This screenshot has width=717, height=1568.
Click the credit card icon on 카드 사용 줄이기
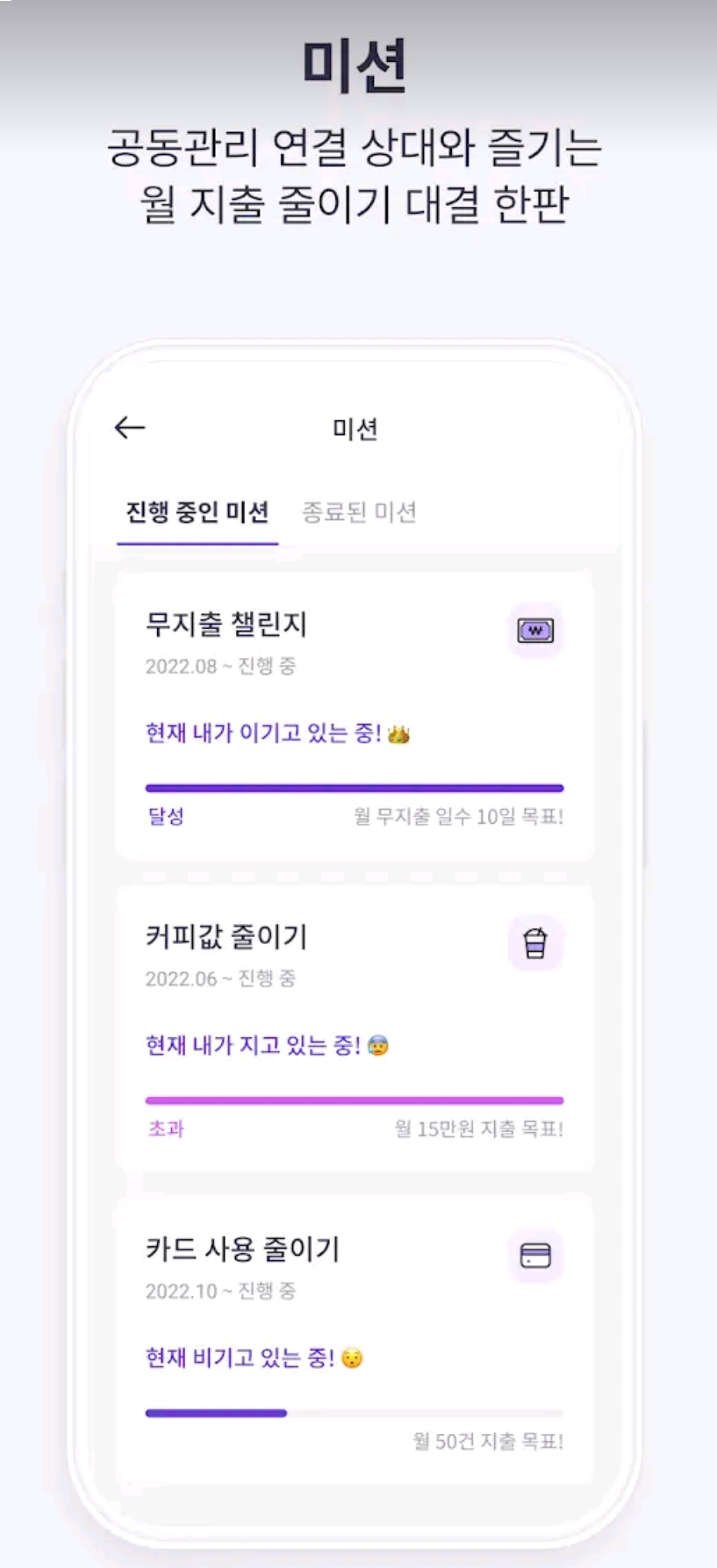[x=534, y=1255]
